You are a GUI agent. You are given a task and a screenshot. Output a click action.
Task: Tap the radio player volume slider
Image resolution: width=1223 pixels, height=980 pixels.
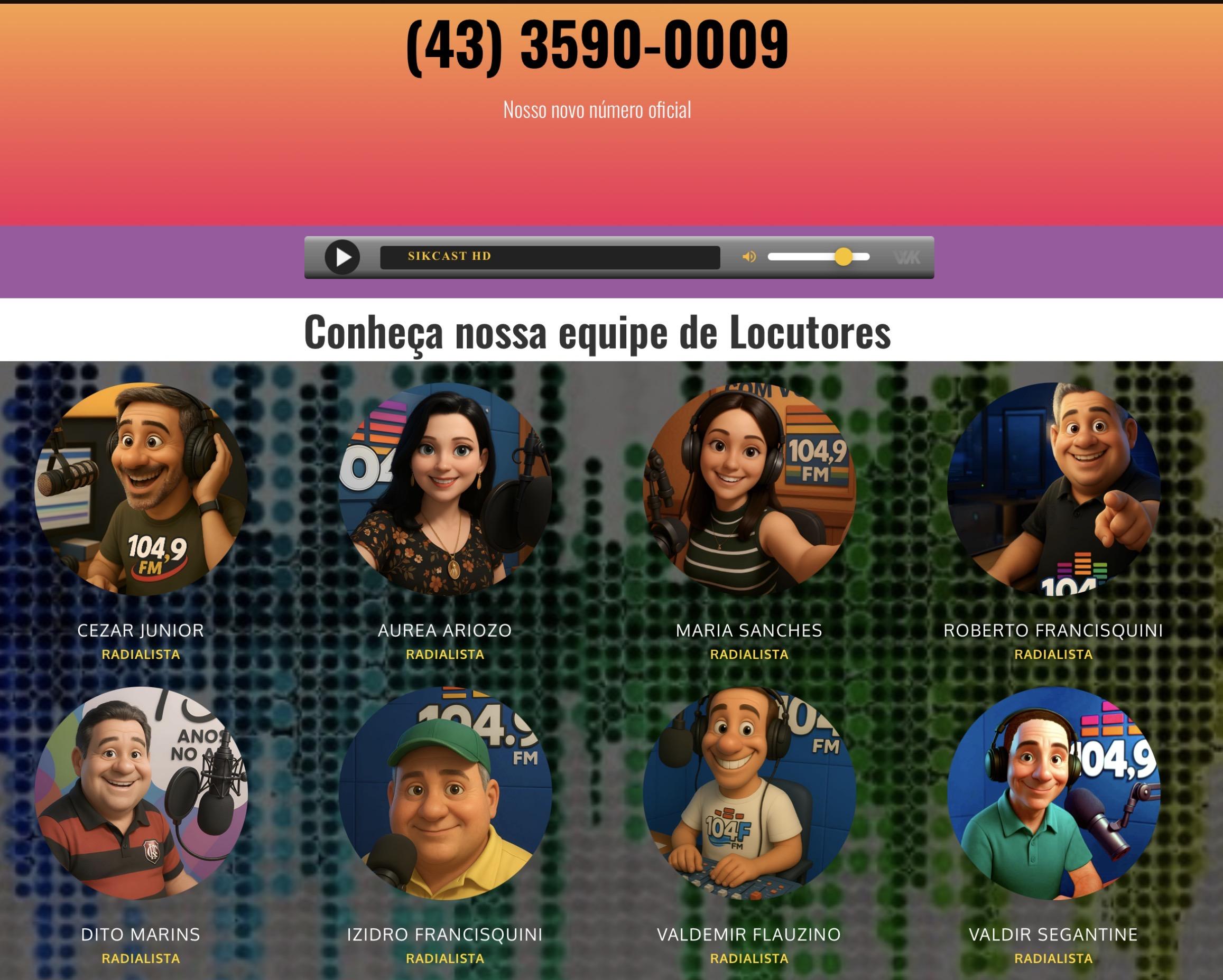(818, 257)
